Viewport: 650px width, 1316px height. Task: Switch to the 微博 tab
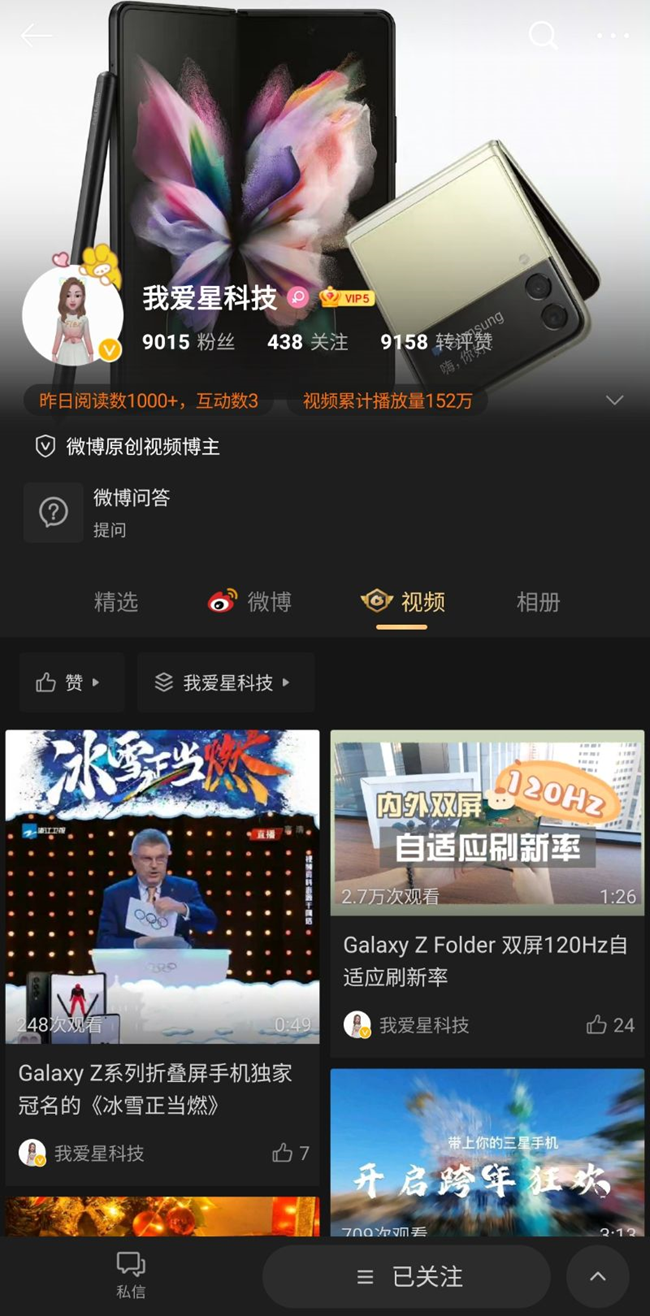pyautogui.click(x=250, y=602)
